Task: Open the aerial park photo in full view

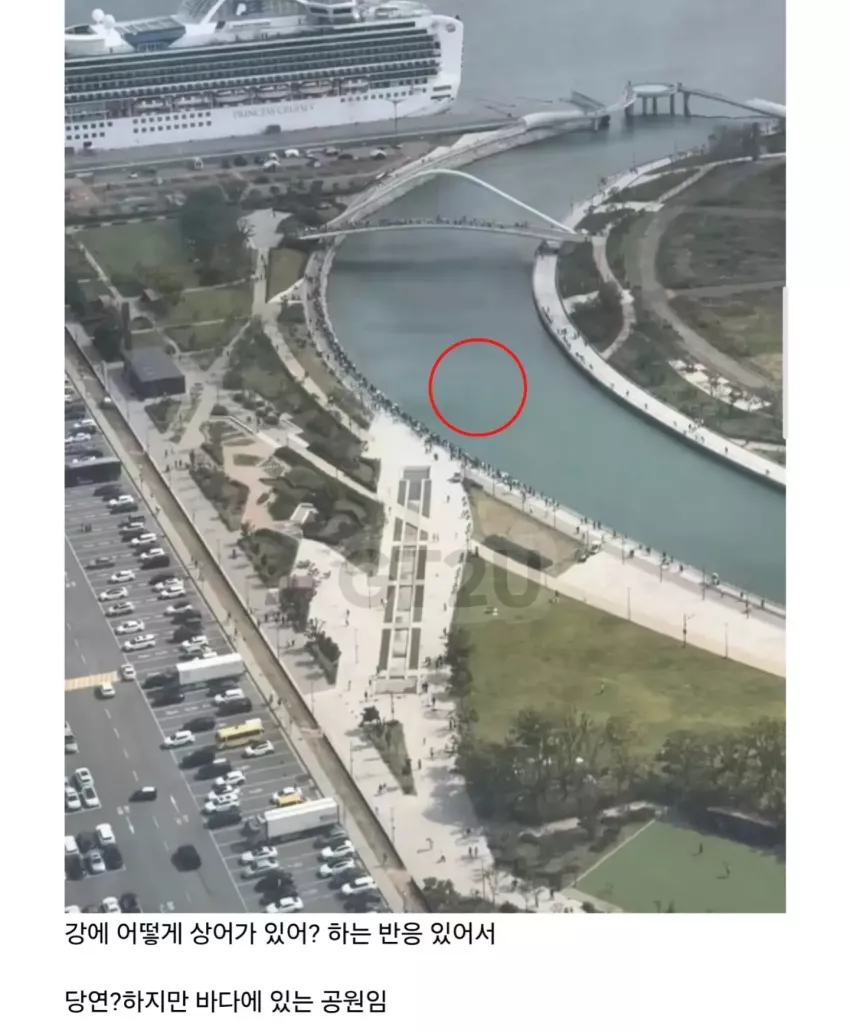Action: [425, 456]
